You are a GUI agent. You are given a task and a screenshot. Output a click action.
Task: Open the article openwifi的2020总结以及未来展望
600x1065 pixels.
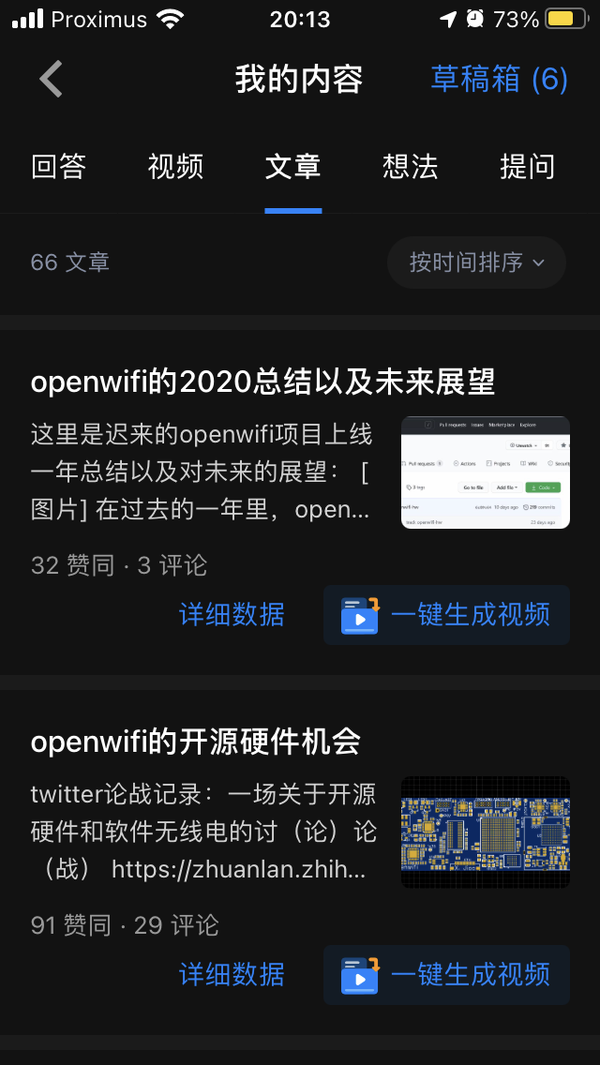(x=262, y=383)
